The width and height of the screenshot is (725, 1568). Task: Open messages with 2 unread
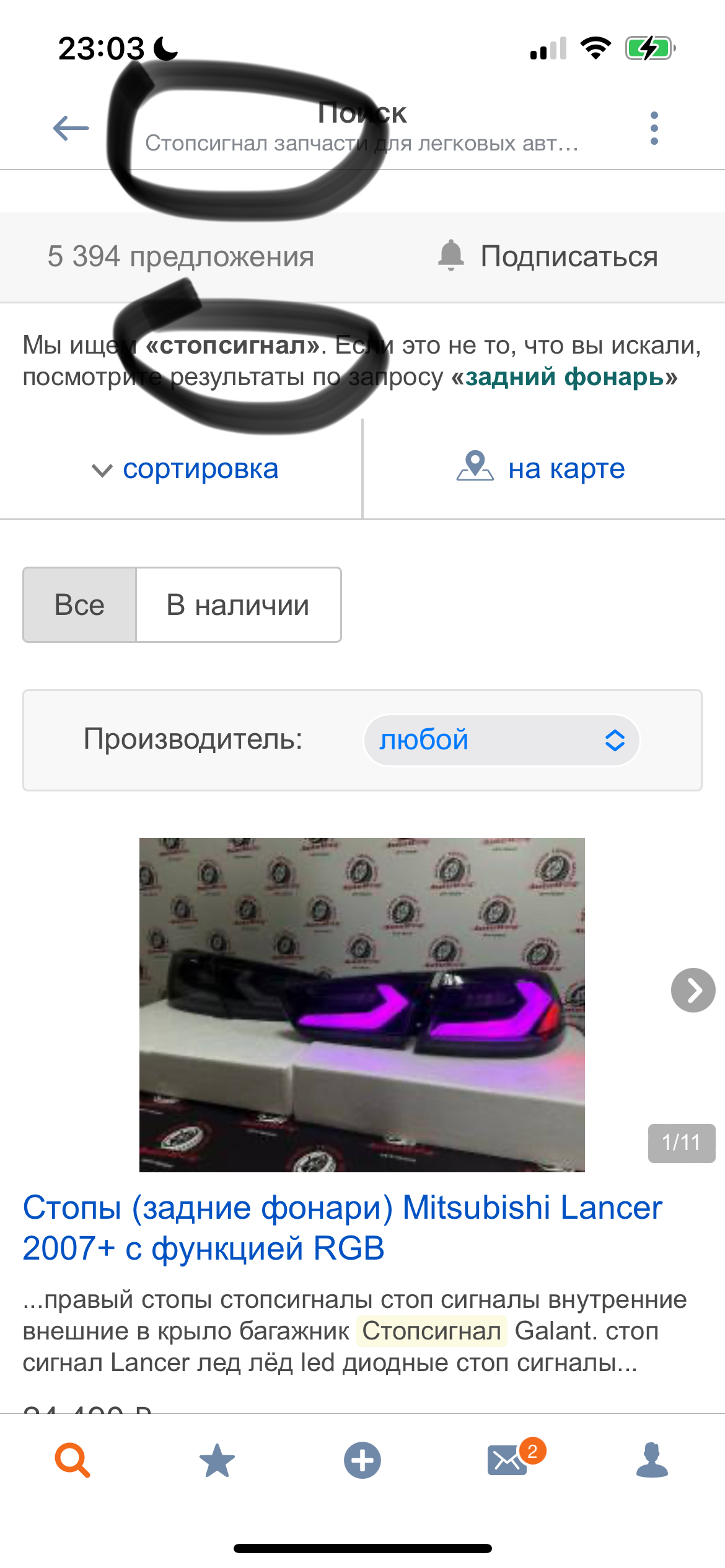click(508, 1460)
